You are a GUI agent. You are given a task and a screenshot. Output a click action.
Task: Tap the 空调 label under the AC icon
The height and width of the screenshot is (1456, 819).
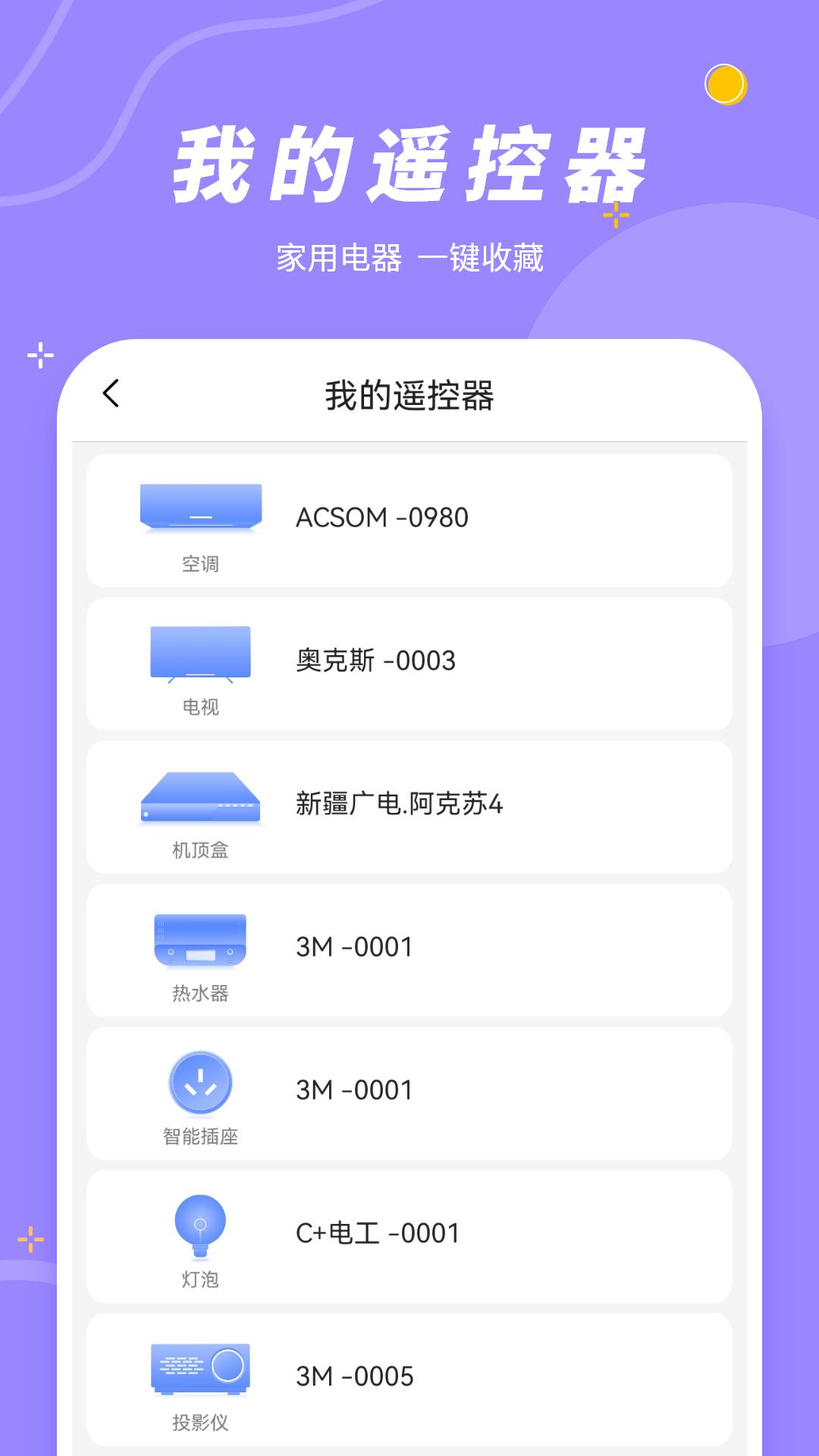201,563
